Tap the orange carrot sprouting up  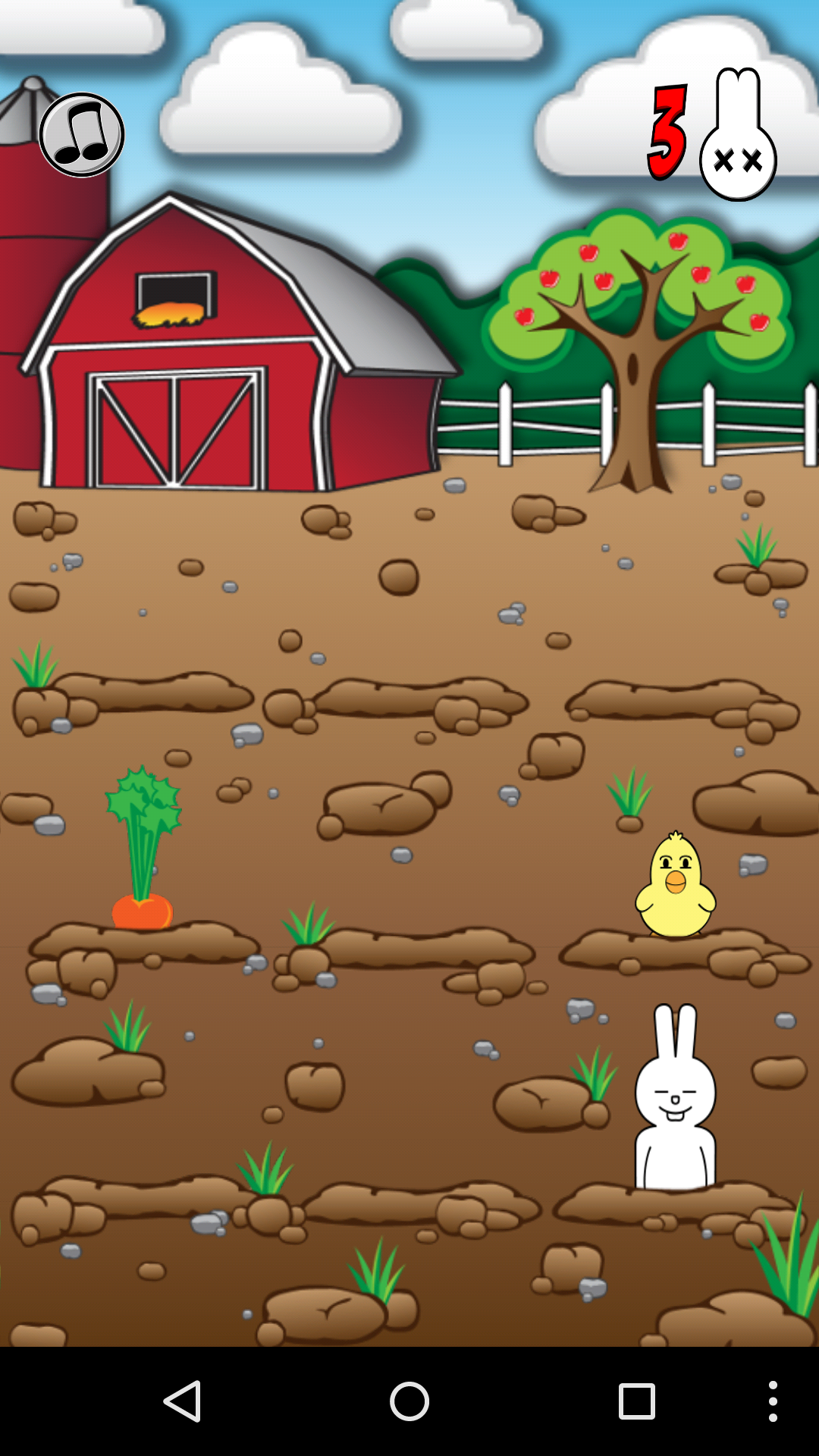click(x=143, y=848)
